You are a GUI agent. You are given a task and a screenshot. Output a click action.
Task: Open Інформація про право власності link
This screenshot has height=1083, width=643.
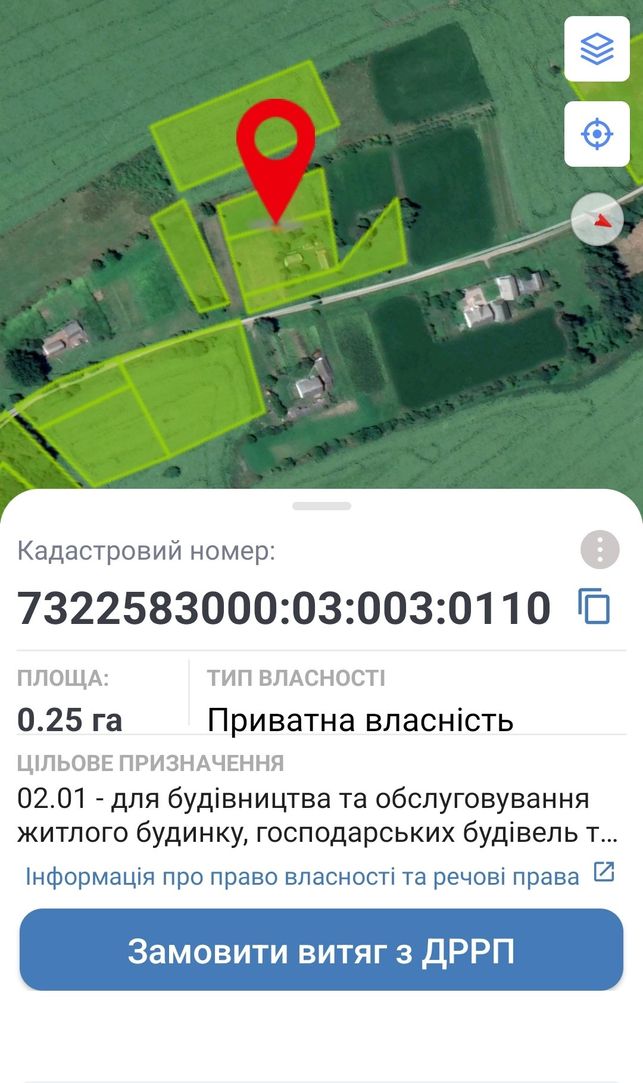point(320,876)
